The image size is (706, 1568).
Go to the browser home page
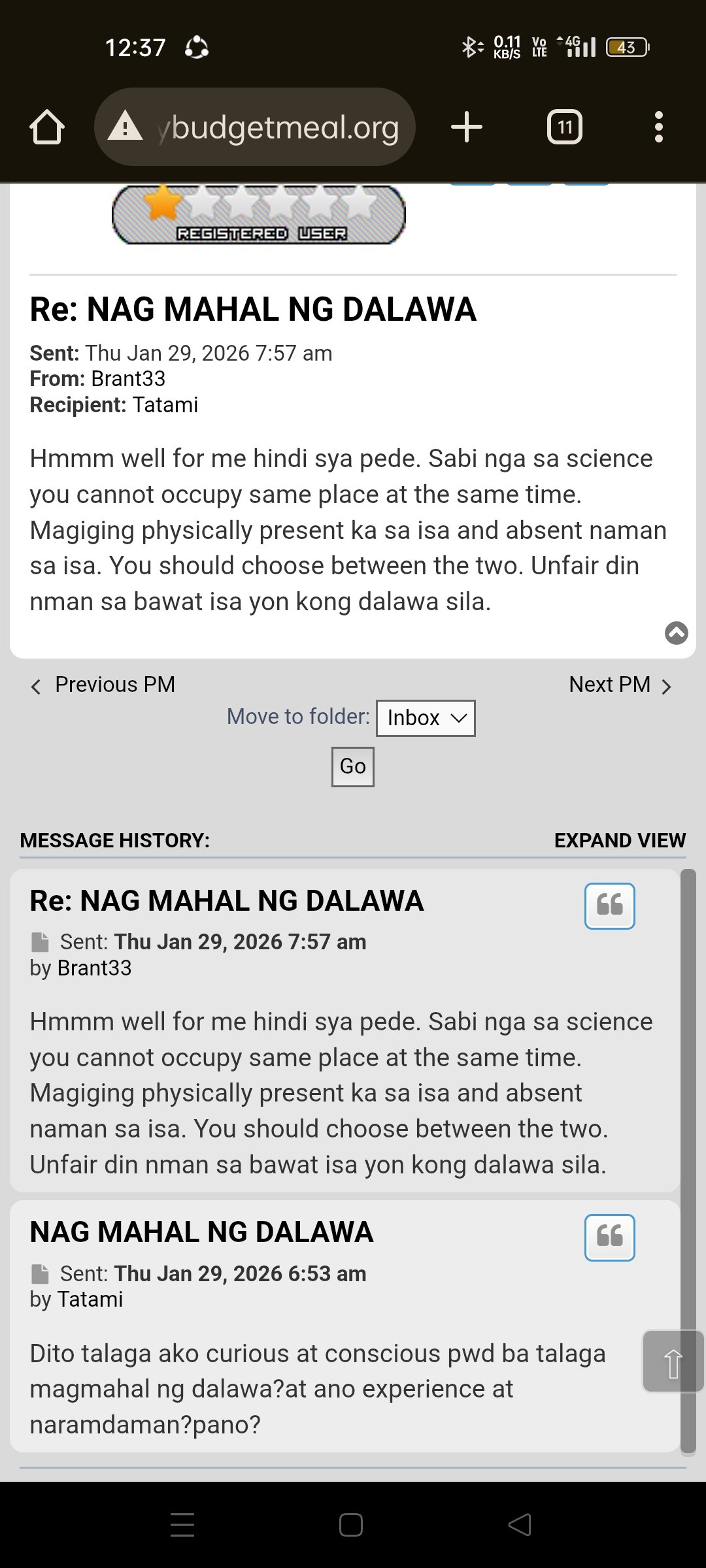click(x=47, y=127)
